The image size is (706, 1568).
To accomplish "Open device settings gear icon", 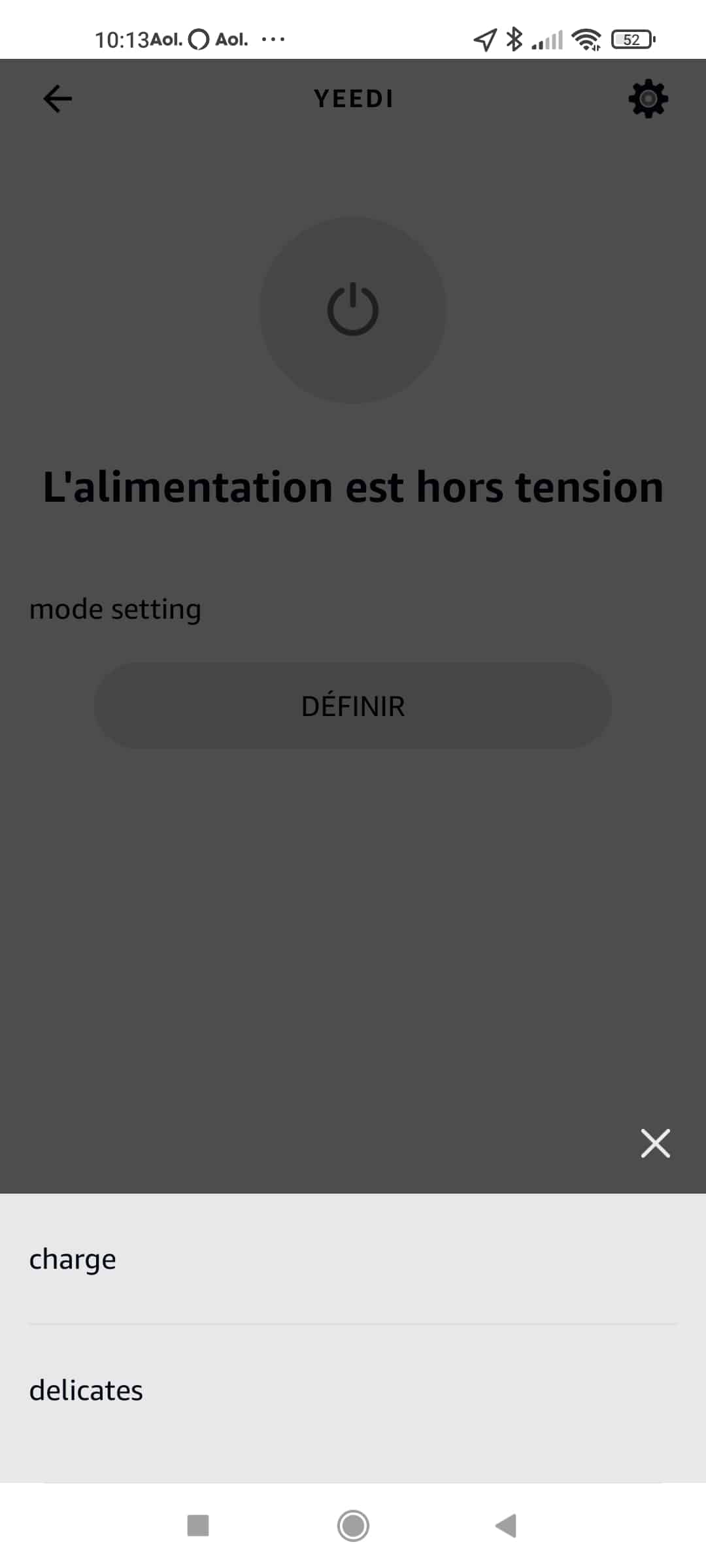I will coord(648,99).
